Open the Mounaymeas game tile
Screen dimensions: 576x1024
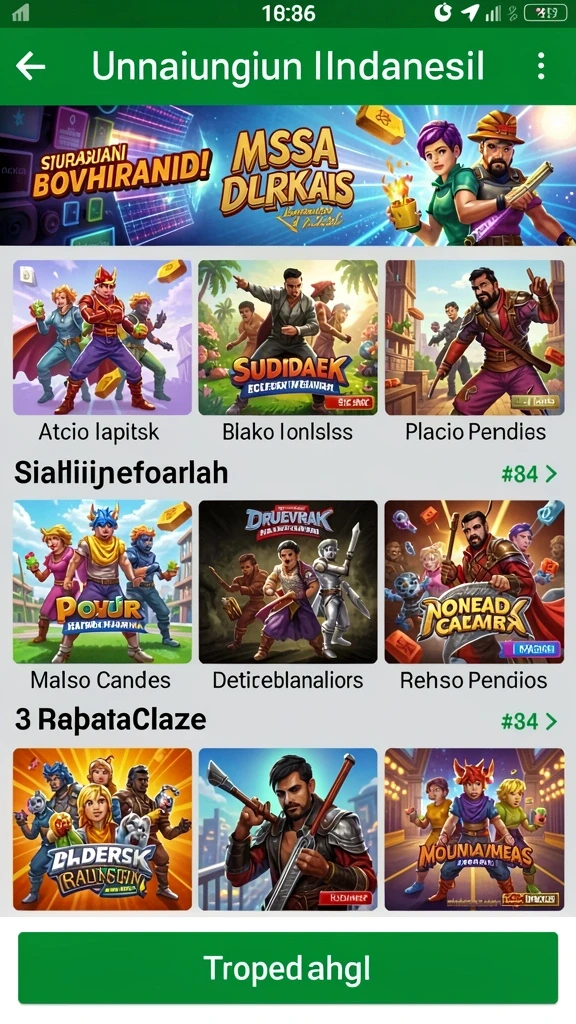click(x=475, y=829)
